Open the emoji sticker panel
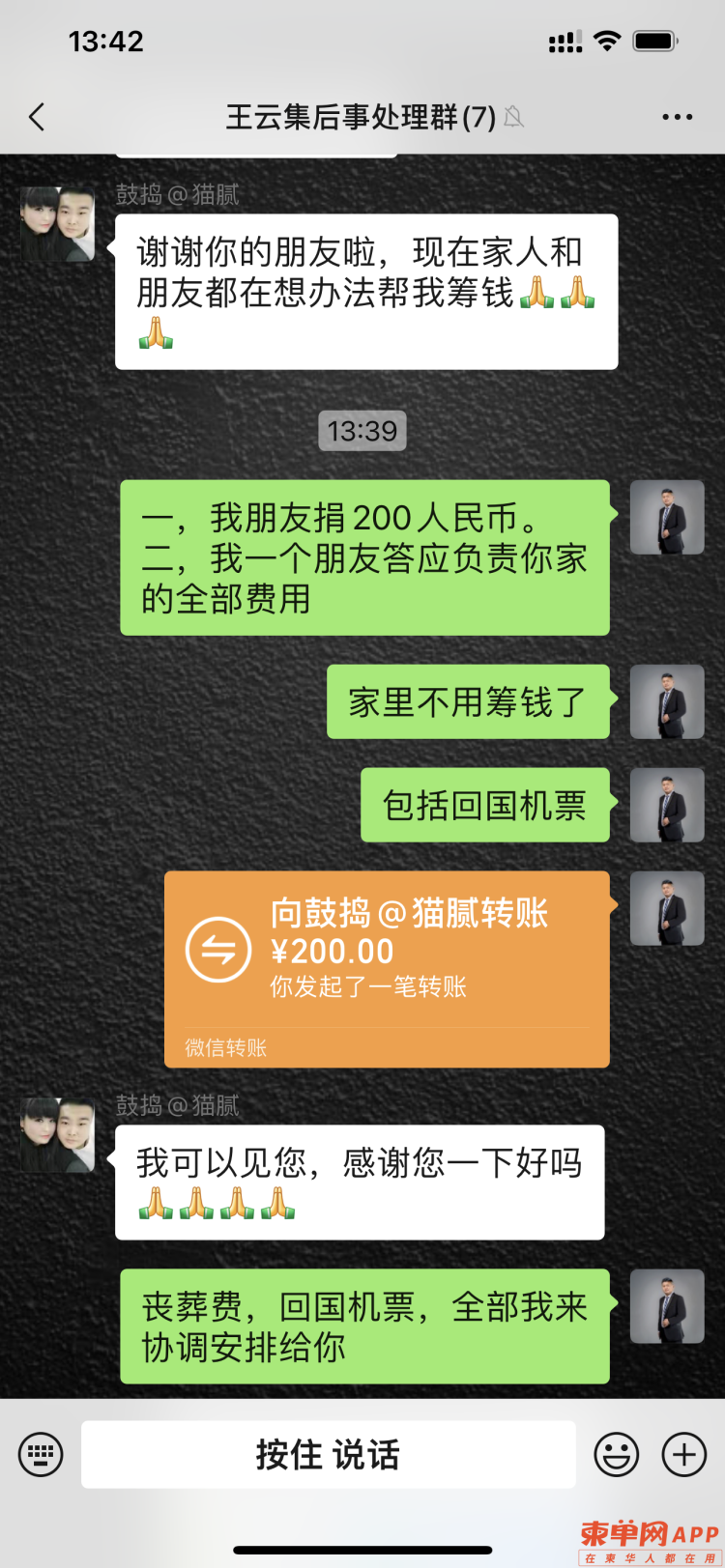Viewport: 725px width, 1568px height. [x=616, y=1454]
